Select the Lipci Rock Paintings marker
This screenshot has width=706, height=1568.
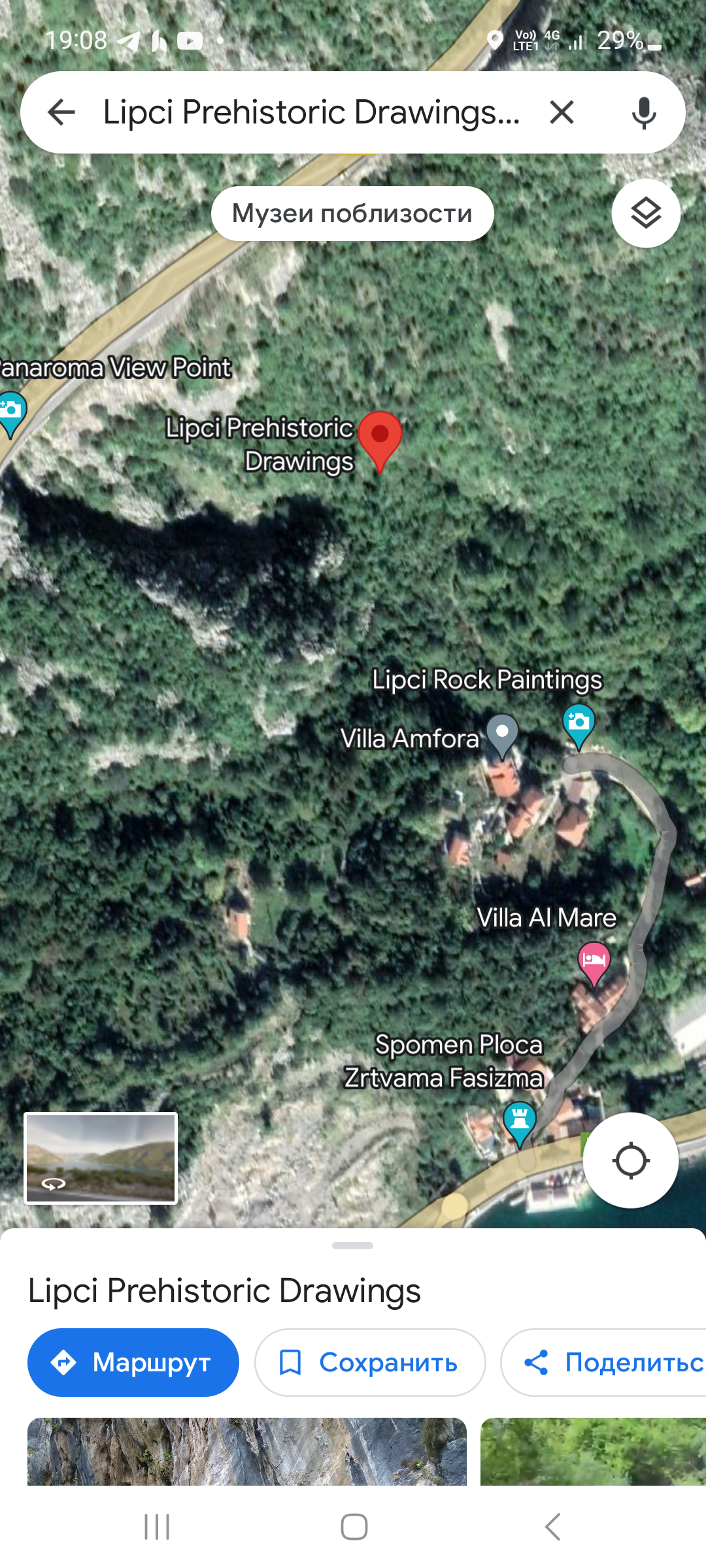click(x=579, y=725)
